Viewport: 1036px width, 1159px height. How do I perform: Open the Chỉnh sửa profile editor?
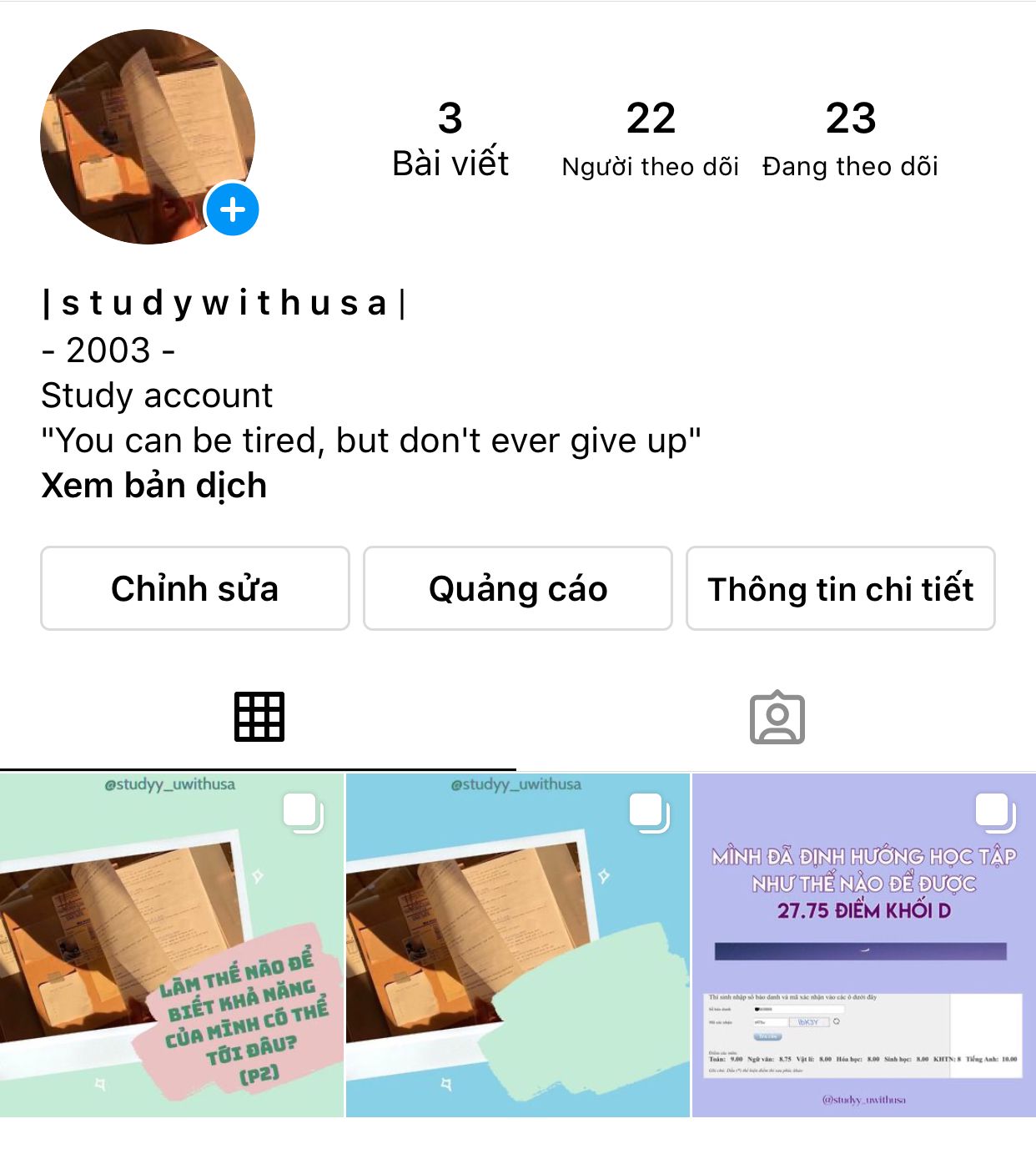tap(194, 588)
